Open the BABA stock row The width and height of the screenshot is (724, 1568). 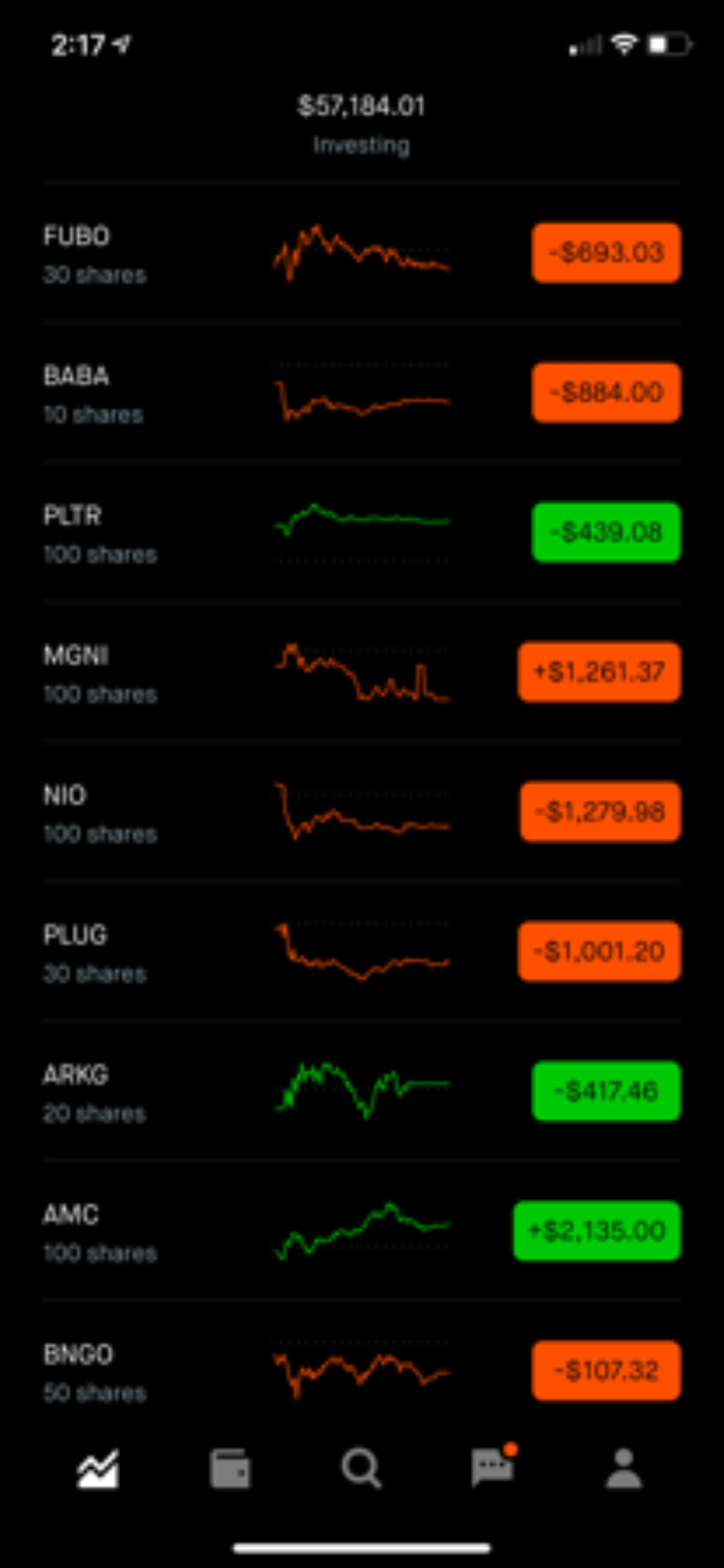(361, 393)
